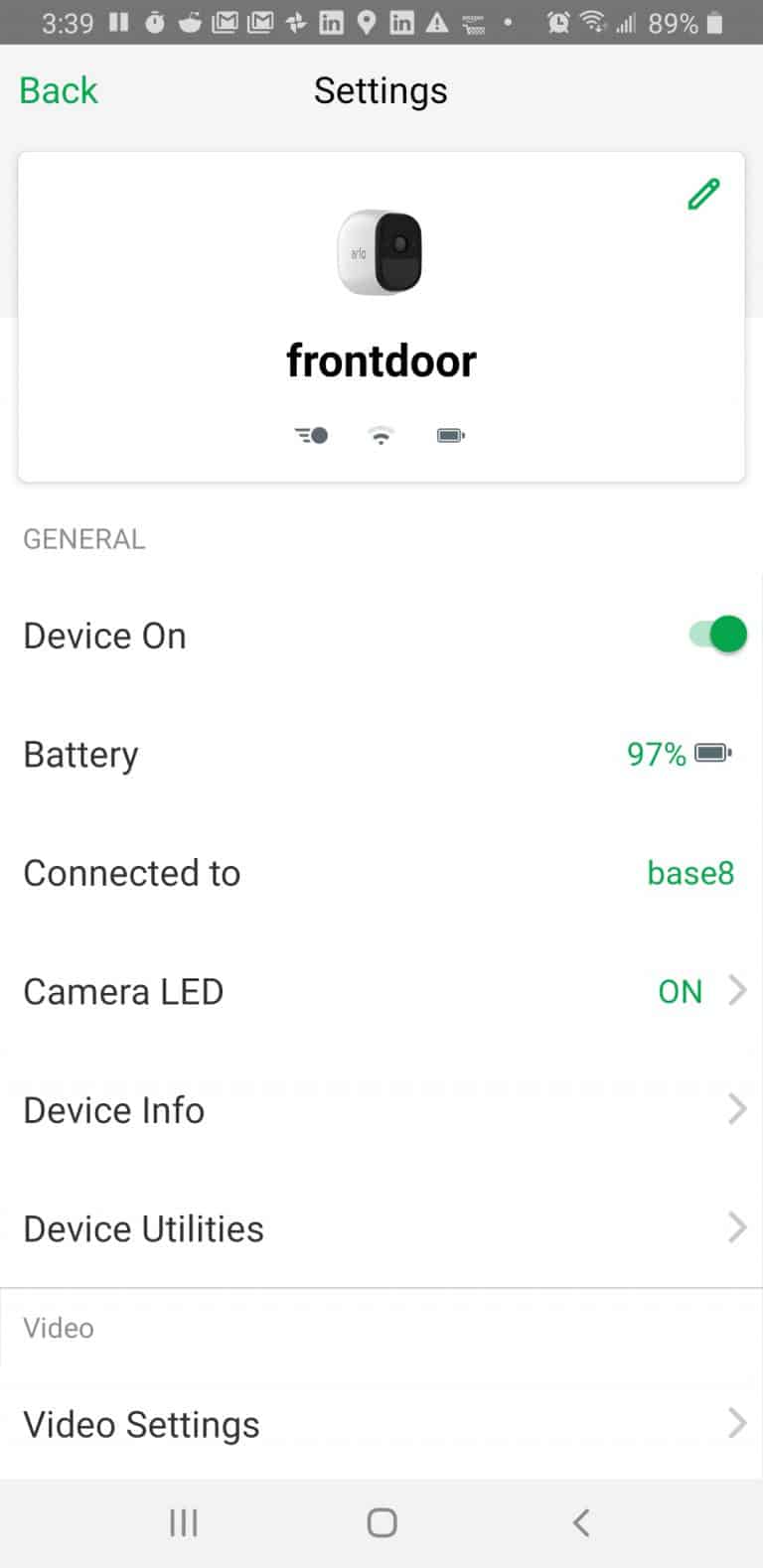Tap ON next to Camera LED
This screenshot has width=763, height=1568.
[x=680, y=991]
